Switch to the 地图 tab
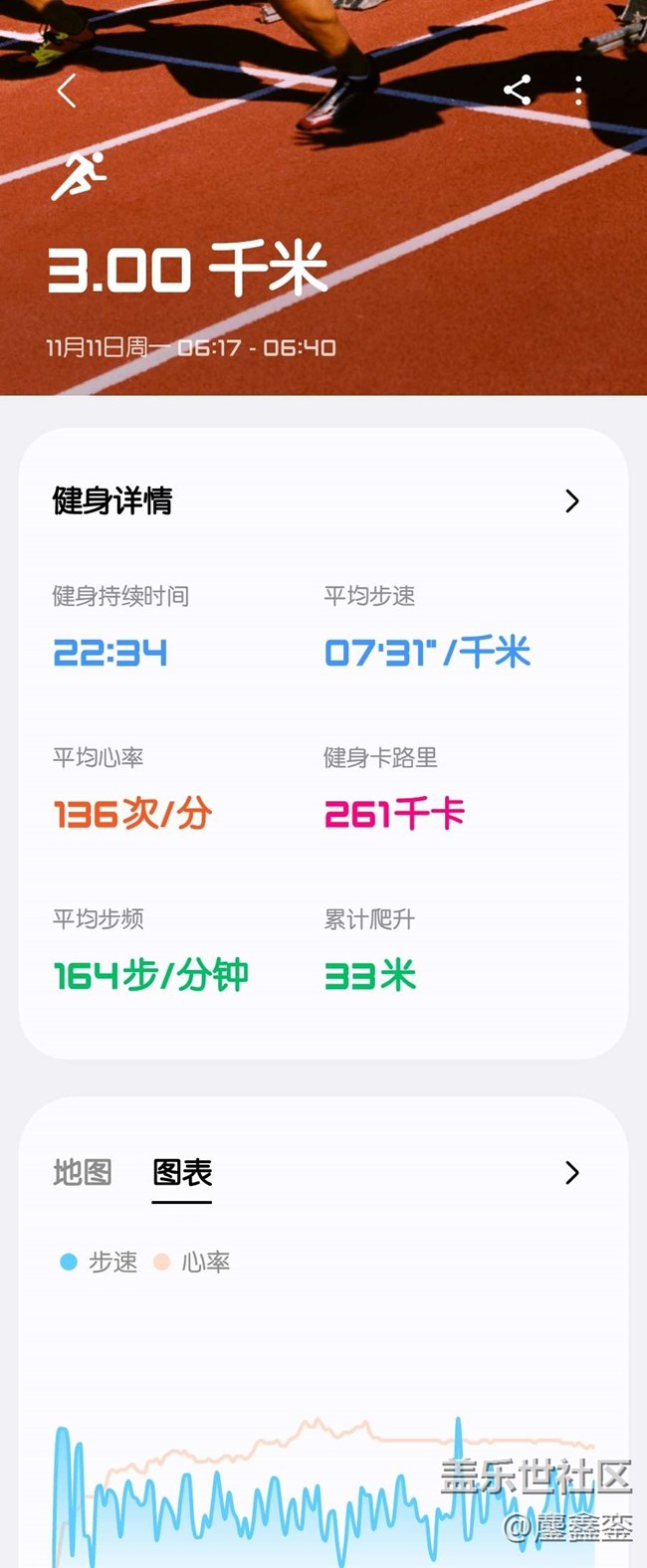The image size is (647, 1568). (82, 1172)
